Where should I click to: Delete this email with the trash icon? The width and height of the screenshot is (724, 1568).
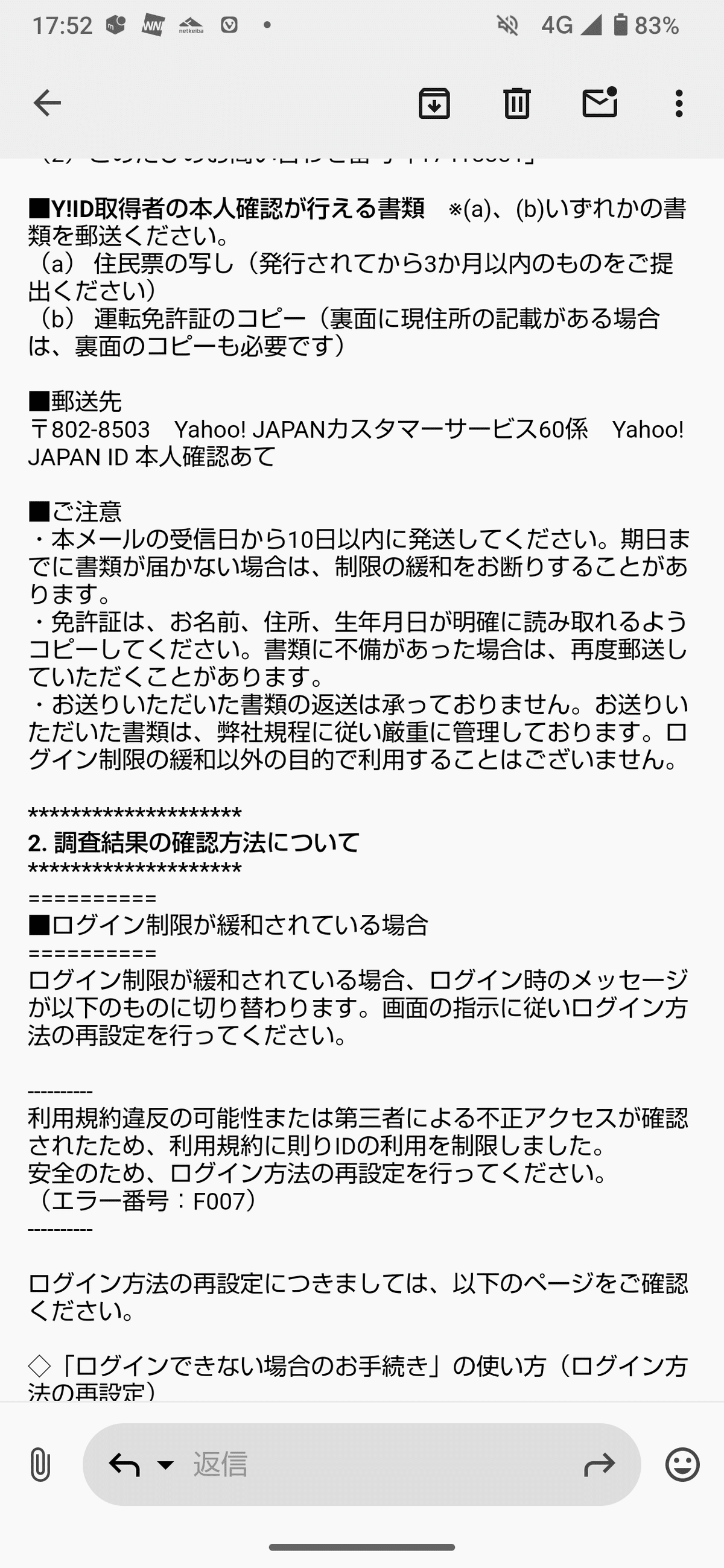(x=516, y=104)
